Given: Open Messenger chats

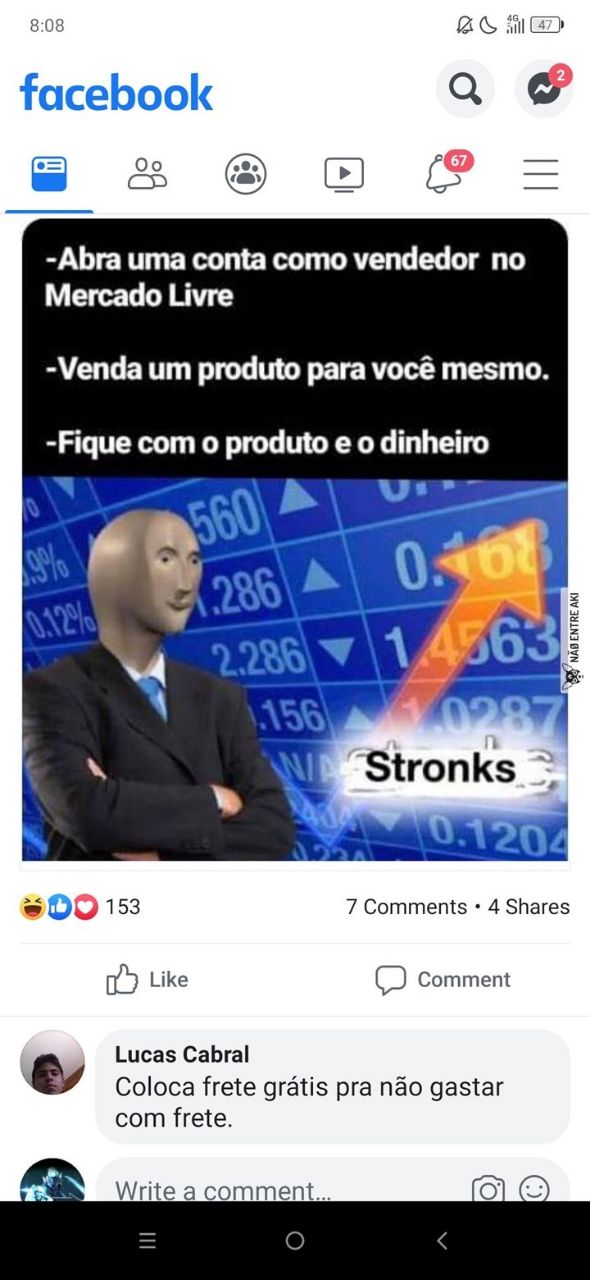Looking at the screenshot, I should pos(543,89).
